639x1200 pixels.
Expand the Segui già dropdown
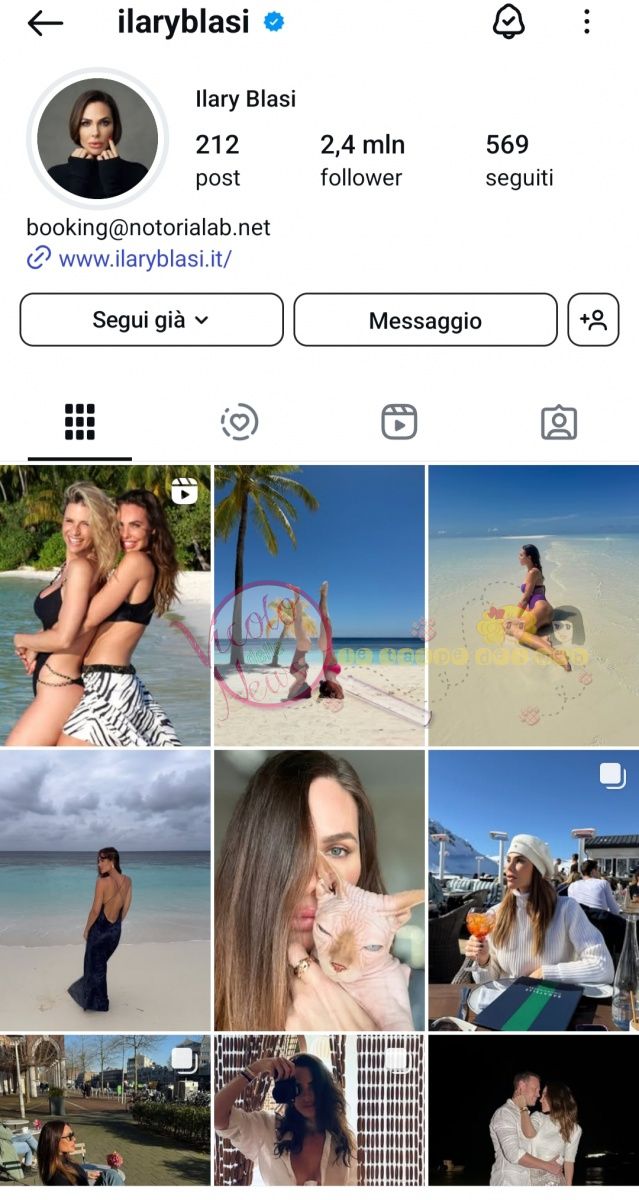click(151, 320)
